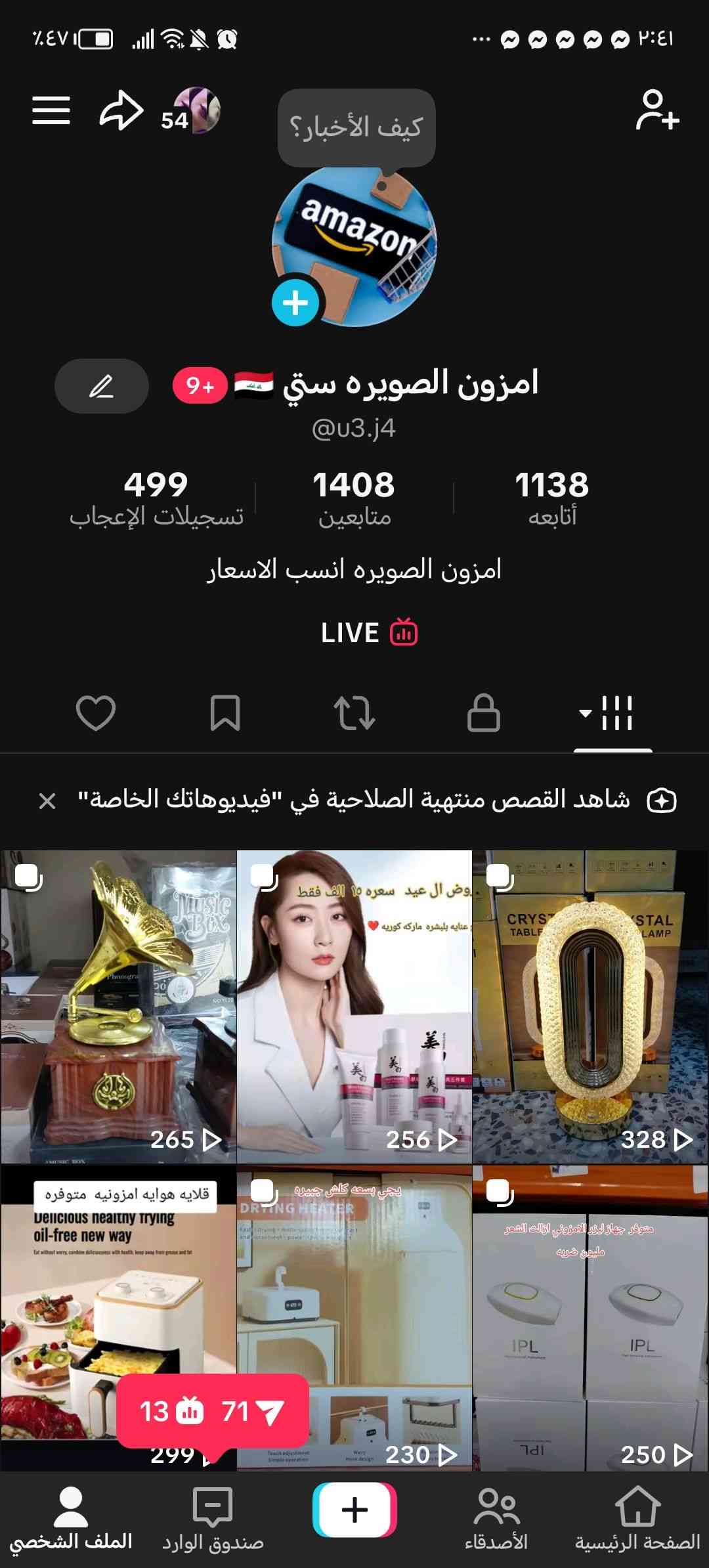
Task: Switch to the saved bookmarks tab
Action: 225,712
